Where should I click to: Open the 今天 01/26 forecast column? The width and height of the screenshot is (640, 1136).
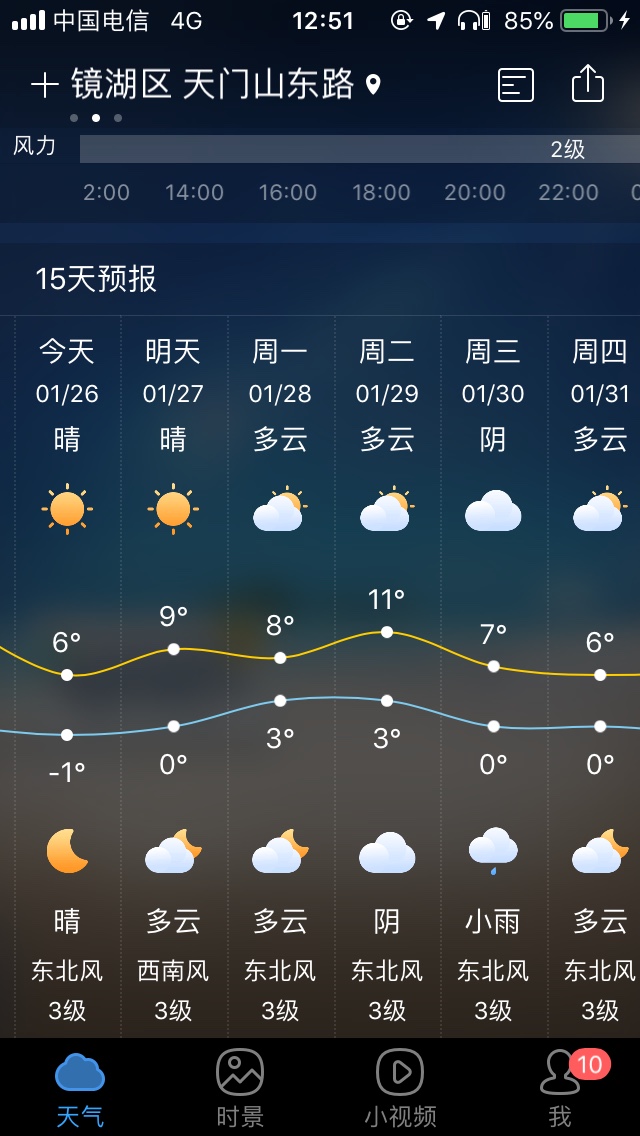coord(67,676)
